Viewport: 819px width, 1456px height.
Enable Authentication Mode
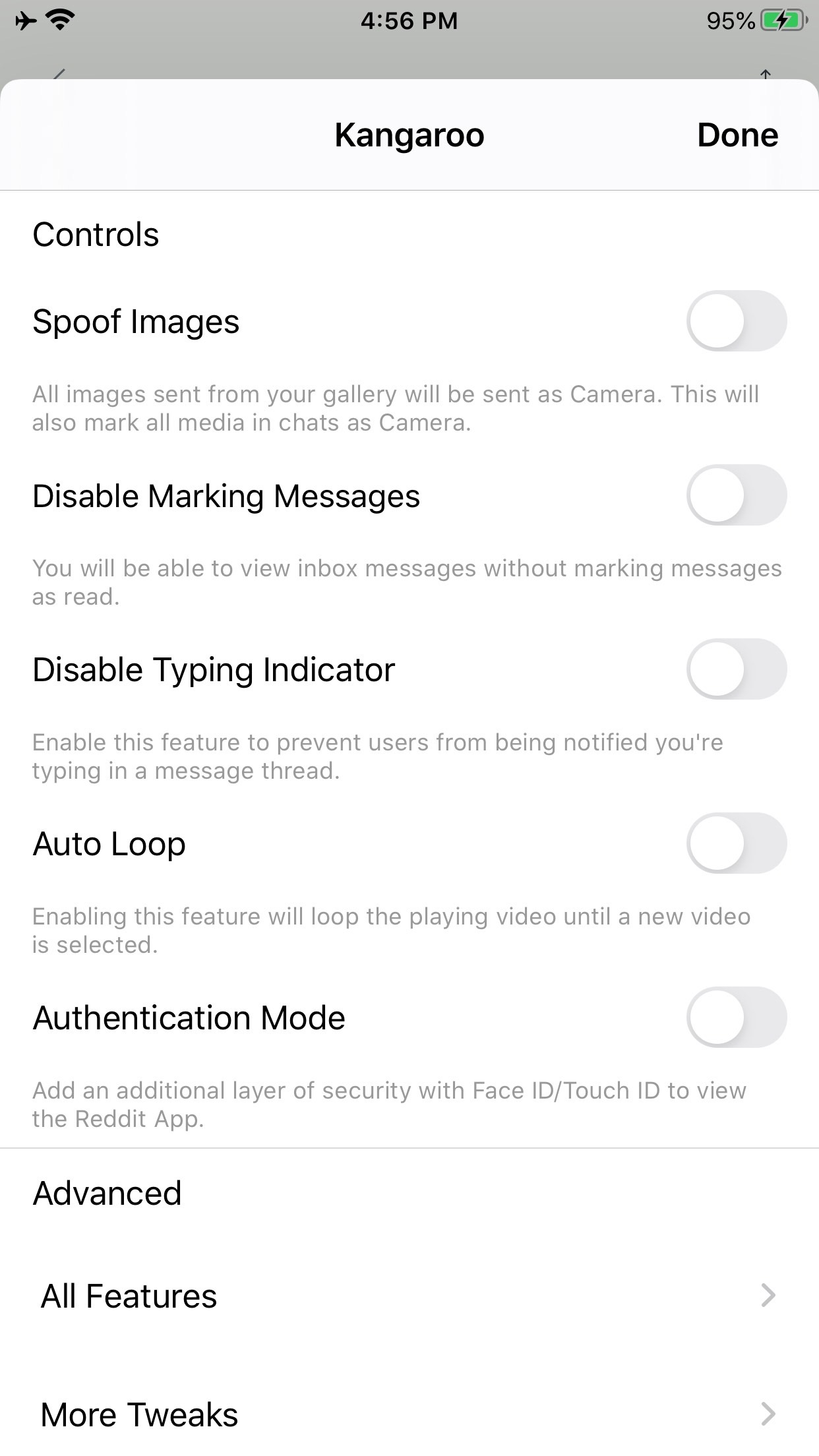737,1017
